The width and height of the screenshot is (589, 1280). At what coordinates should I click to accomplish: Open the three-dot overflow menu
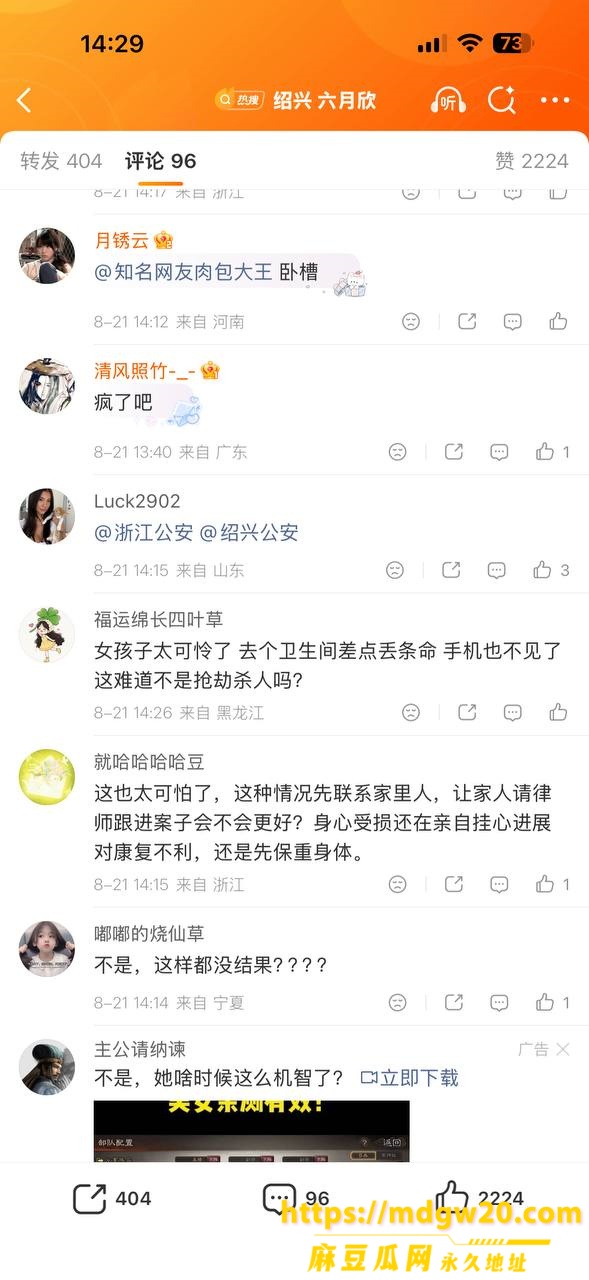pos(555,100)
